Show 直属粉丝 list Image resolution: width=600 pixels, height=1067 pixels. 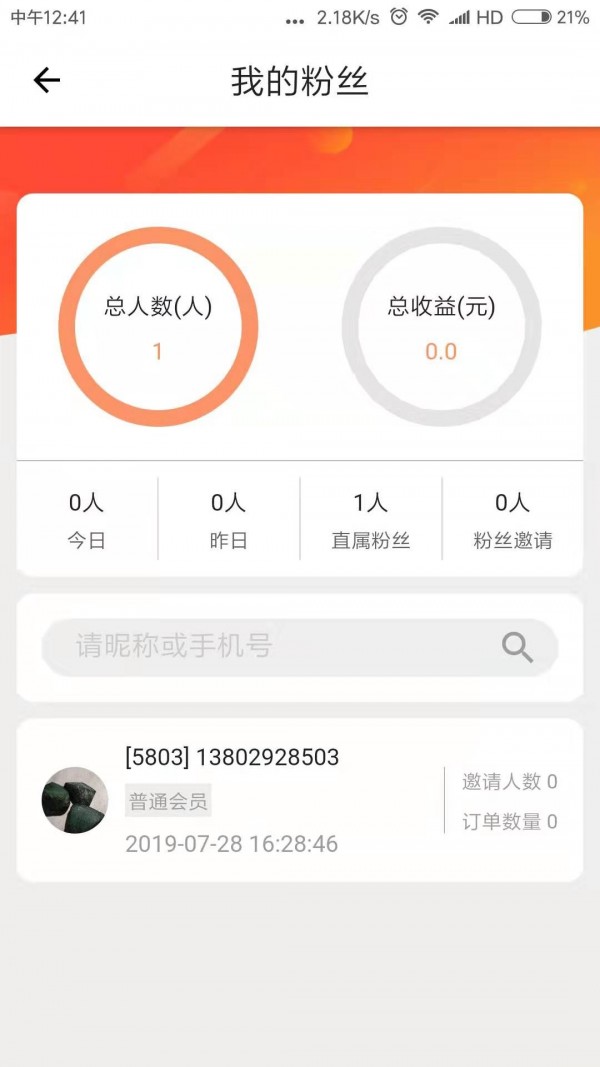371,520
